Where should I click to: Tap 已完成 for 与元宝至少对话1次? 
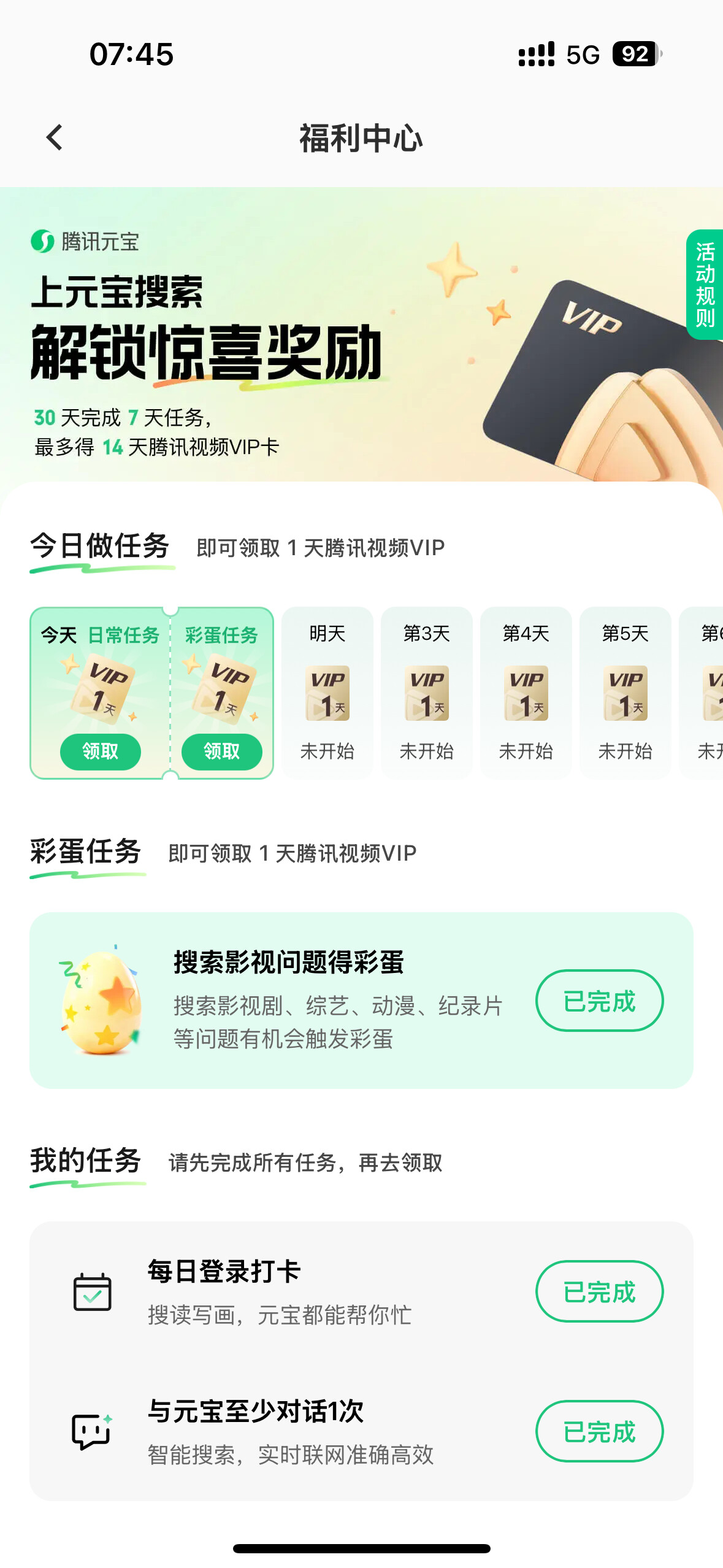pos(599,1431)
